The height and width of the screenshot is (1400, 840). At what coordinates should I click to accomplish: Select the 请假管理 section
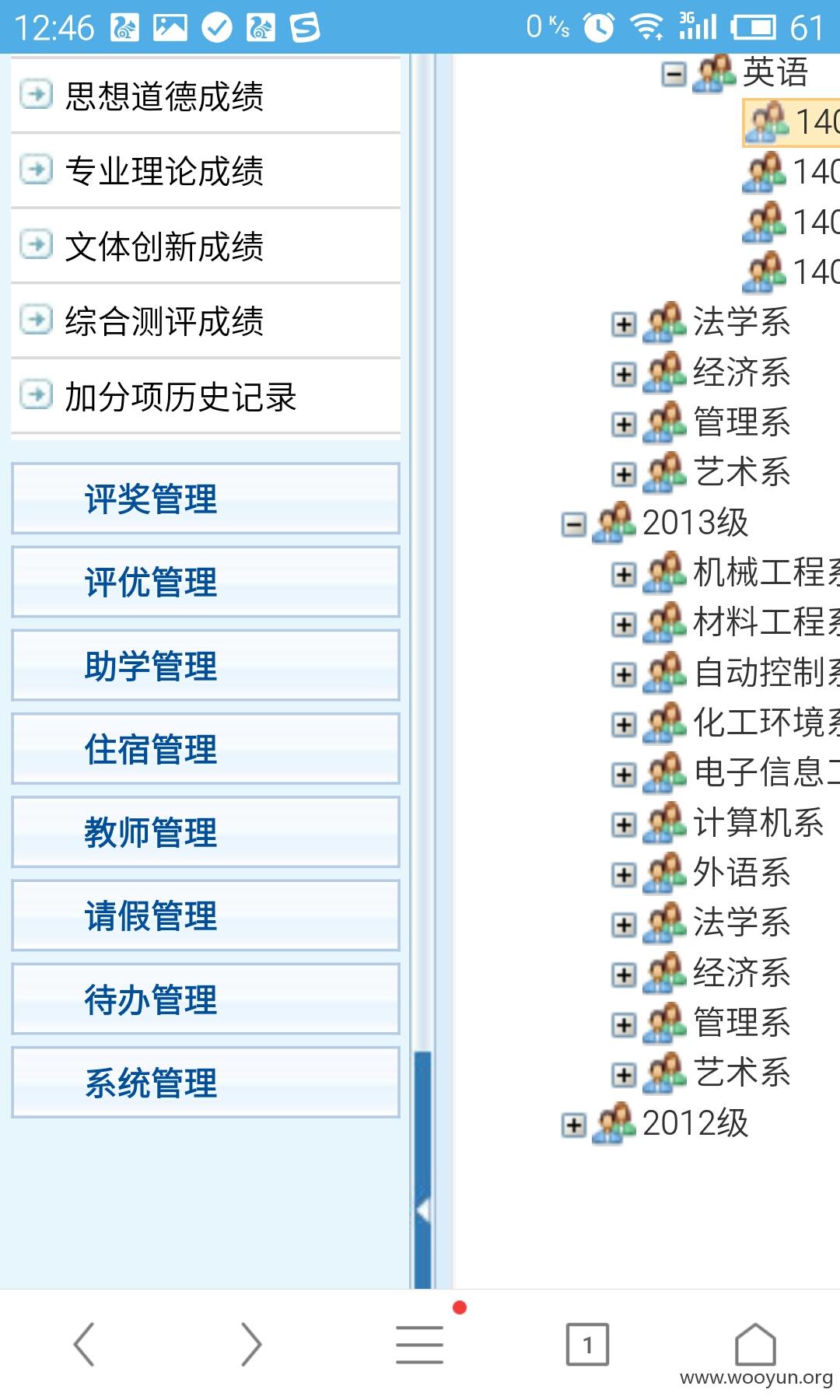coord(205,915)
